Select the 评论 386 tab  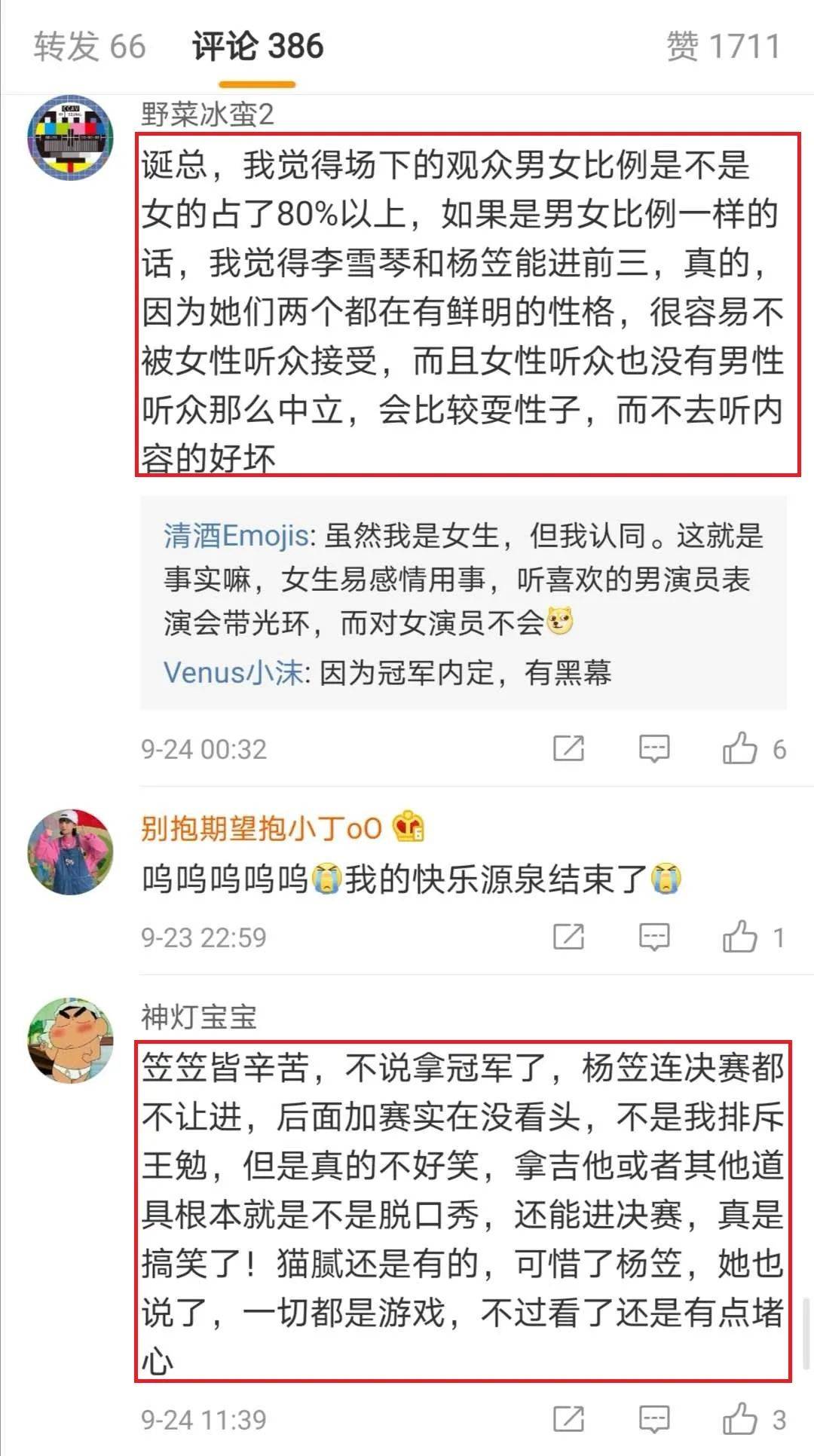pos(258,47)
